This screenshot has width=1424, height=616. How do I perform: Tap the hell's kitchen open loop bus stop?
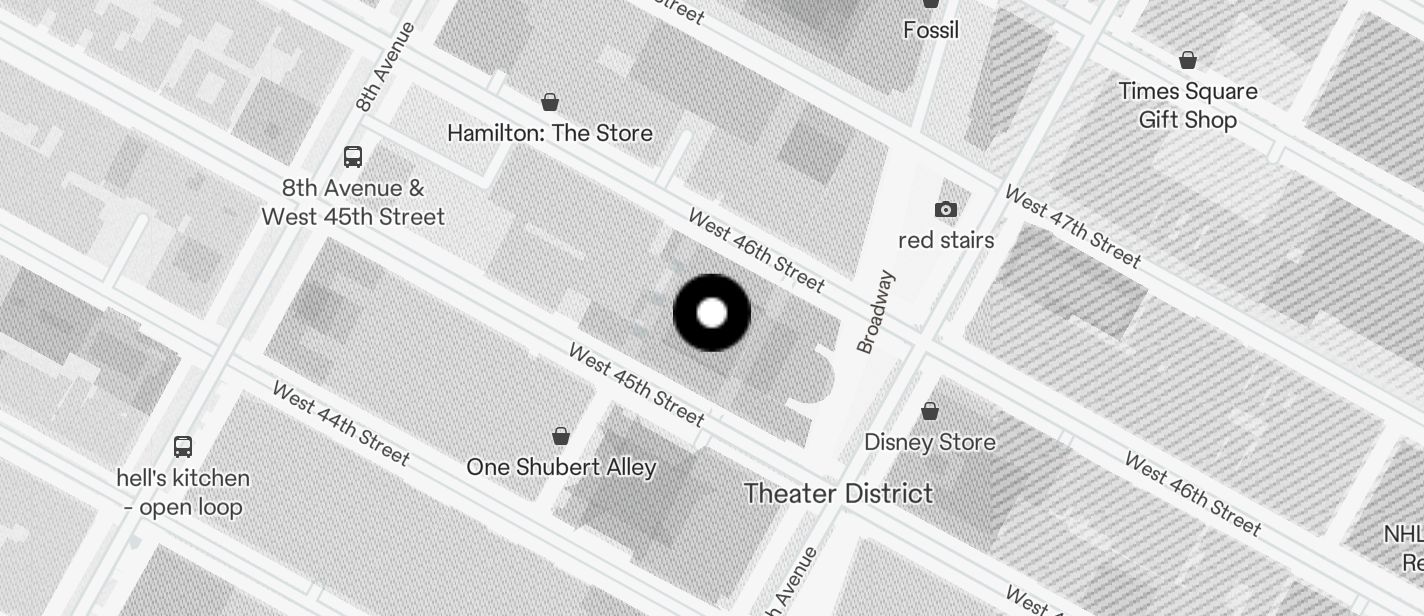coord(183,447)
